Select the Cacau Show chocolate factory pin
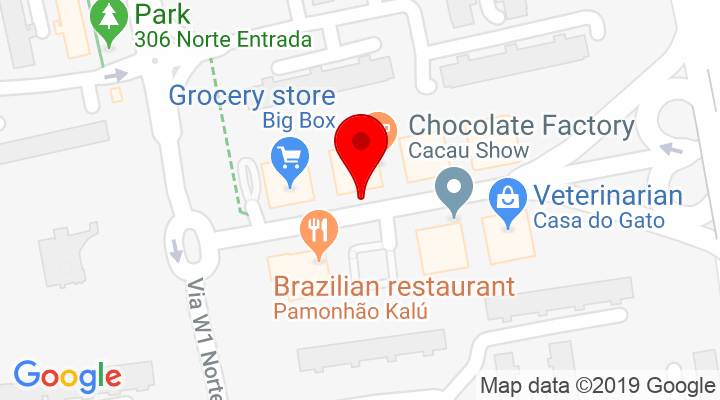The width and height of the screenshot is (720, 400). pyautogui.click(x=384, y=128)
